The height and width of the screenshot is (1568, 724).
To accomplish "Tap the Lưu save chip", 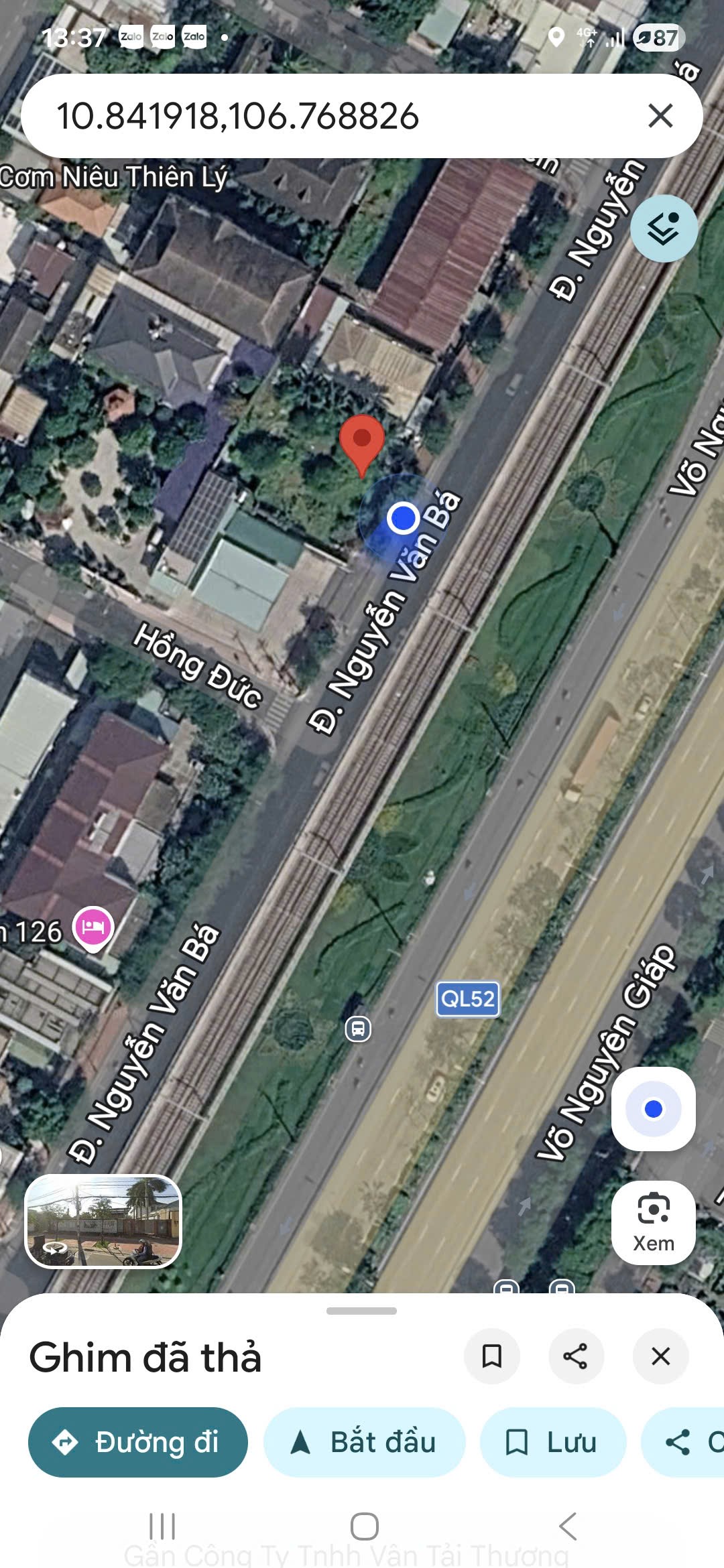I will [553, 1442].
